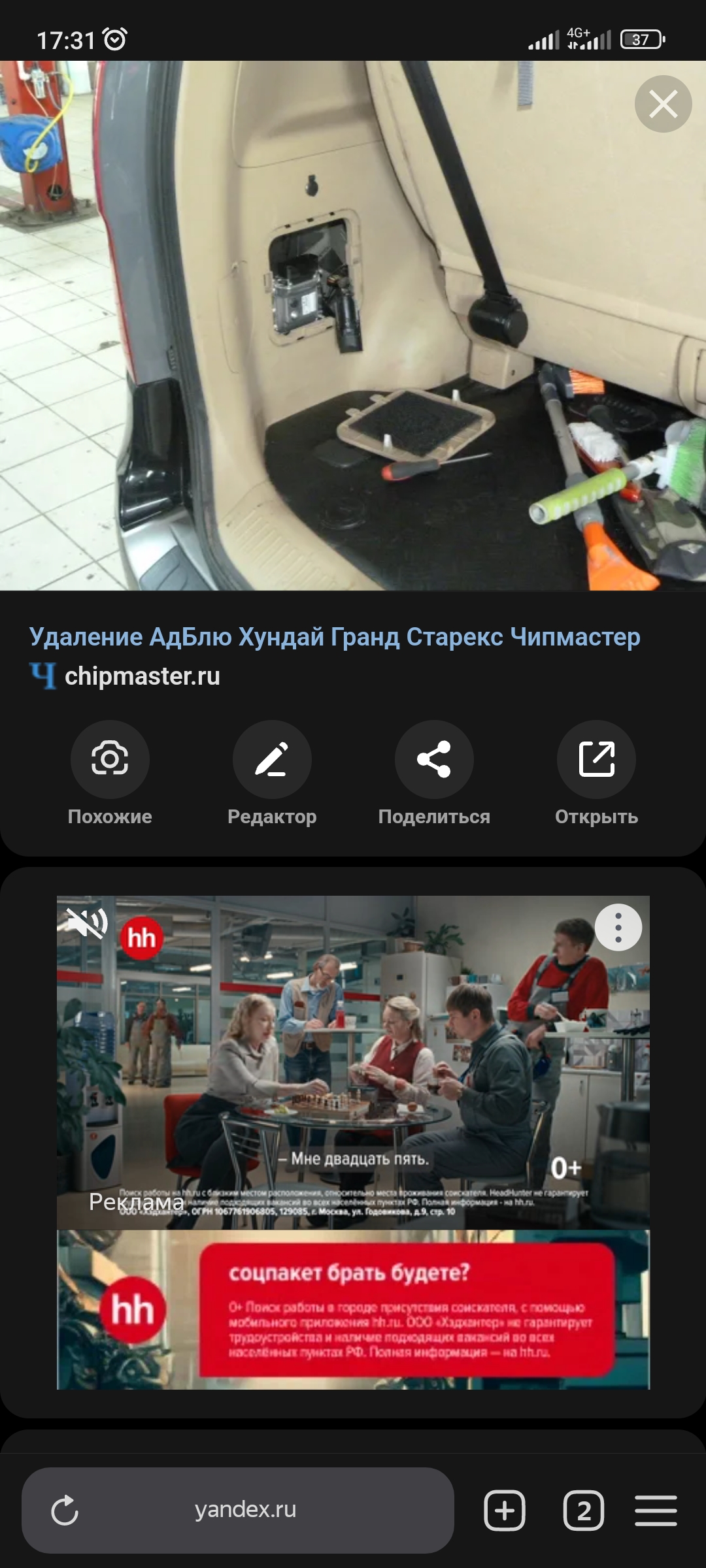706x1568 pixels.
Task: Open the Удаление АдБлю Хундай title link
Action: point(334,636)
